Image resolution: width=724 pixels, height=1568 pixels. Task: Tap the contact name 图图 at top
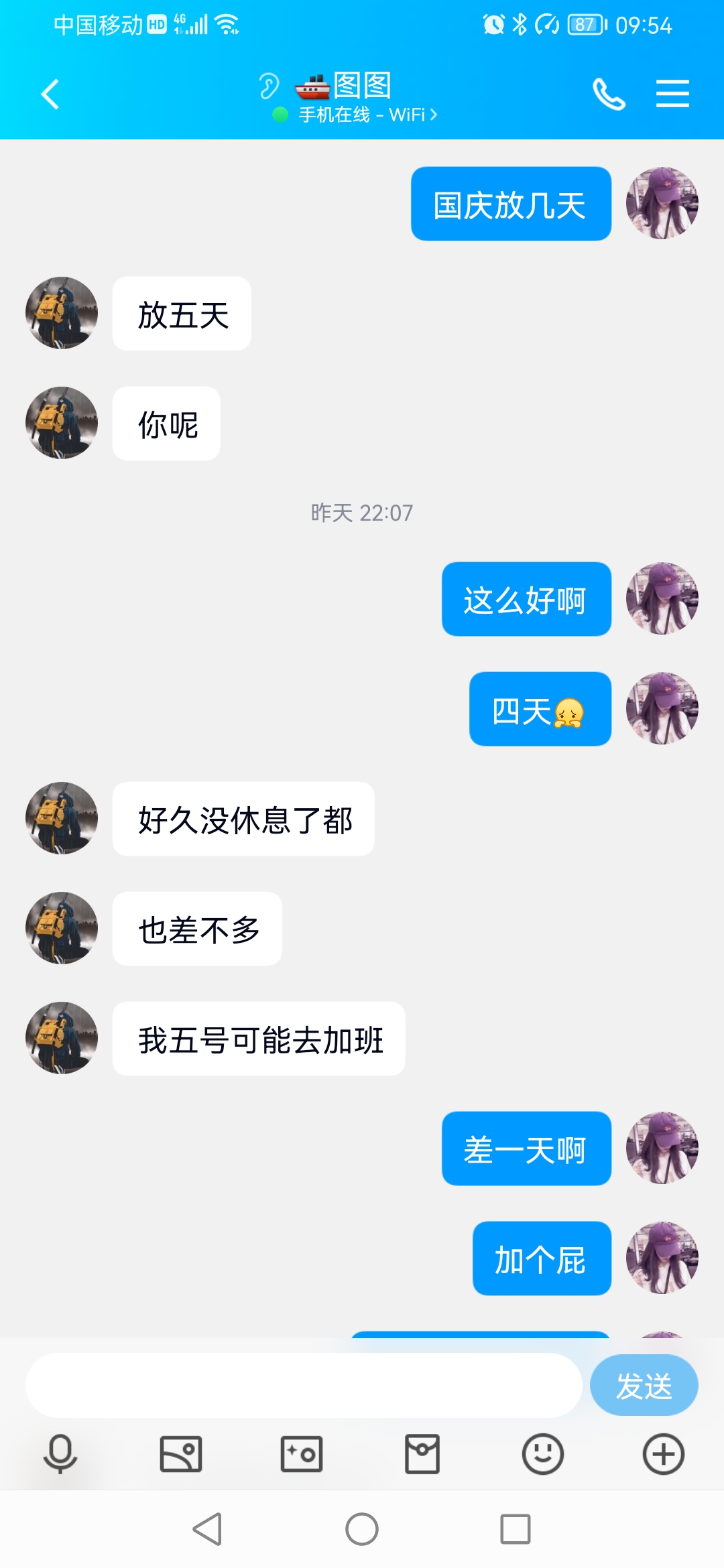click(362, 85)
